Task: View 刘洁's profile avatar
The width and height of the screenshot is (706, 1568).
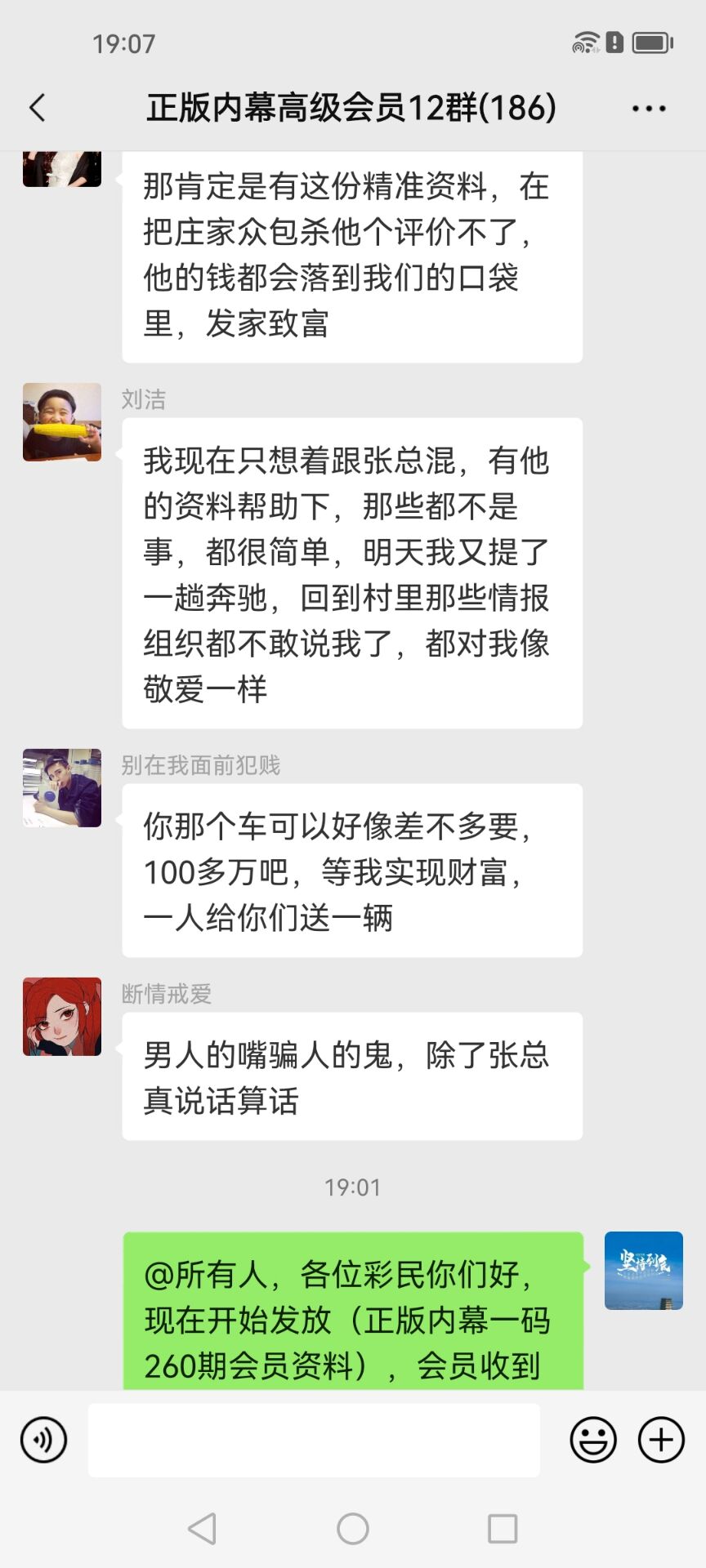Action: [x=62, y=422]
